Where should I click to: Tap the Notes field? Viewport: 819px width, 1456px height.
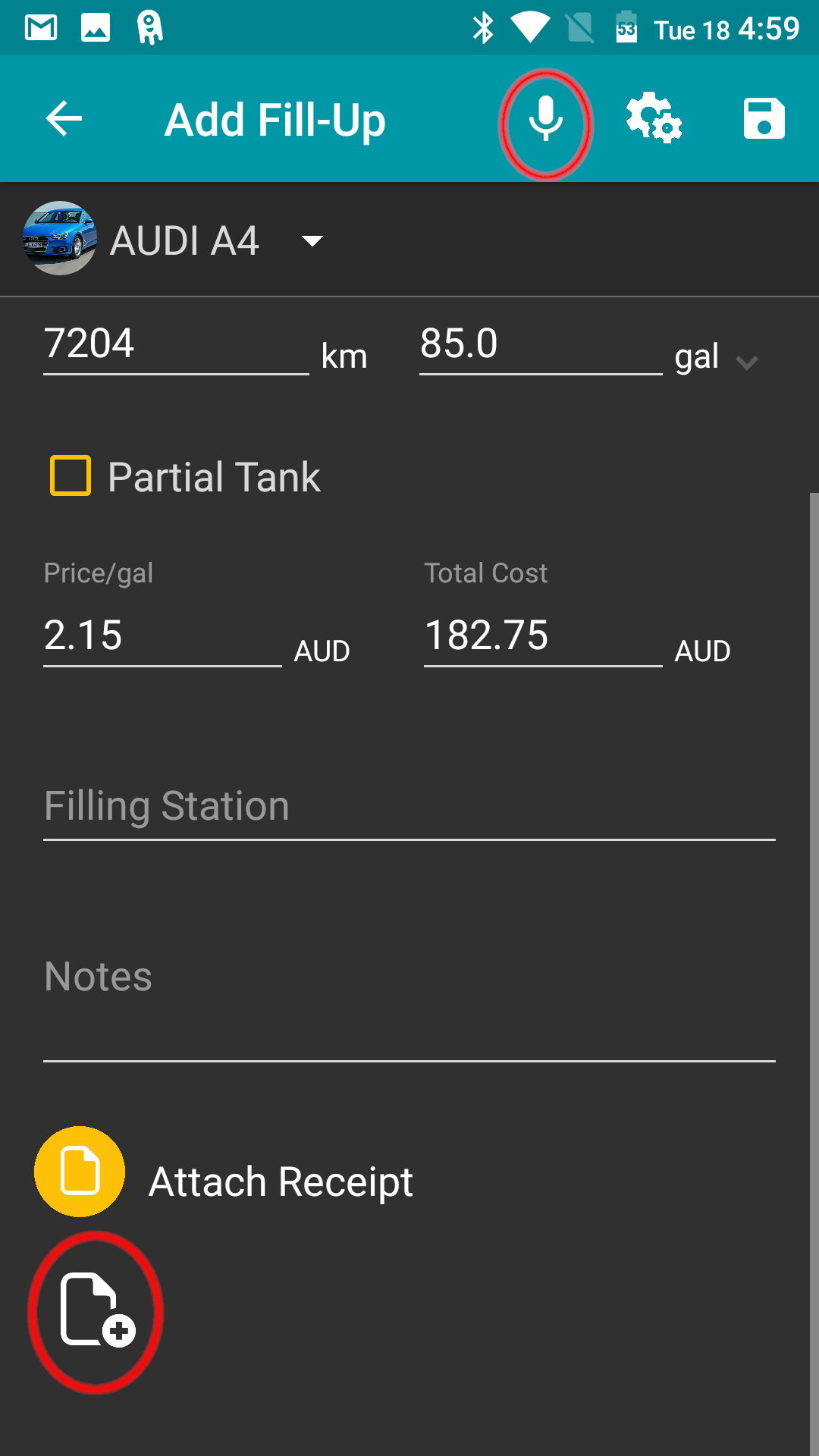409,1001
